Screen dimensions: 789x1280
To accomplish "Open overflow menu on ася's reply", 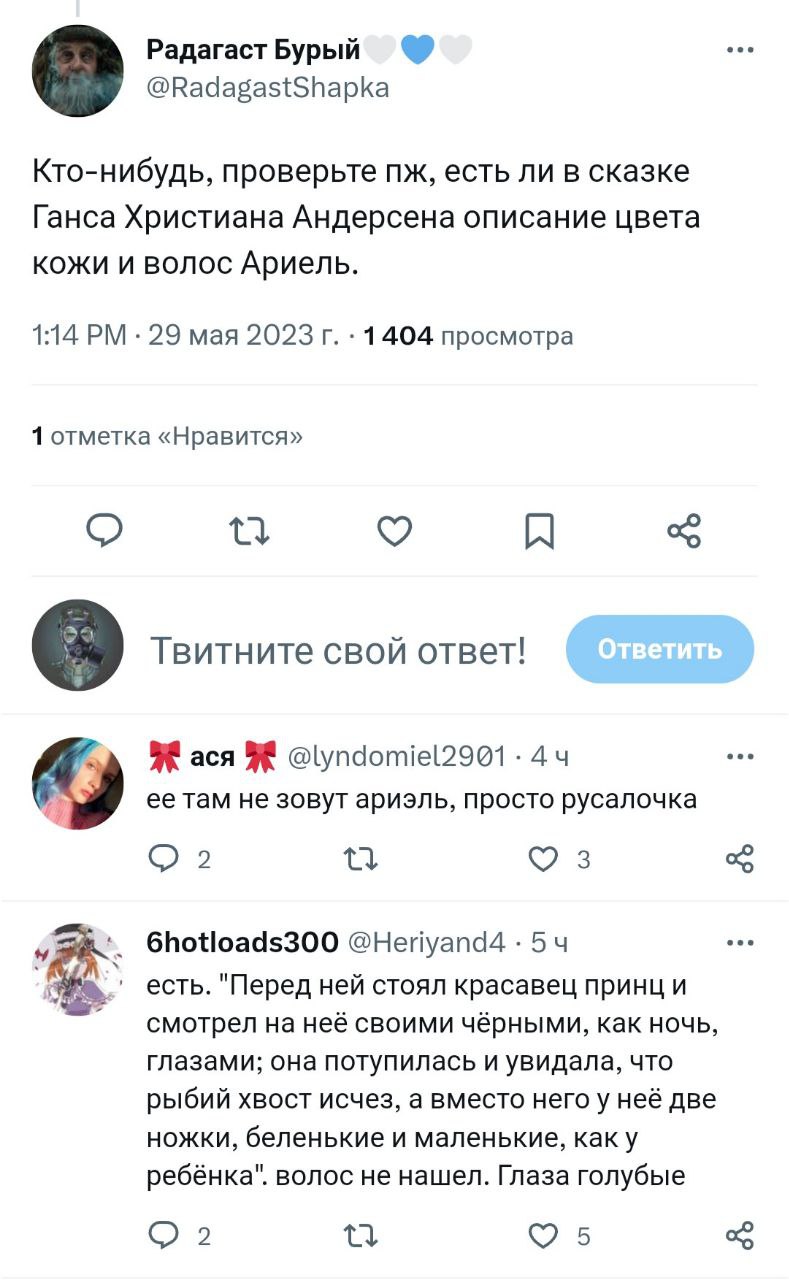I will 739,757.
